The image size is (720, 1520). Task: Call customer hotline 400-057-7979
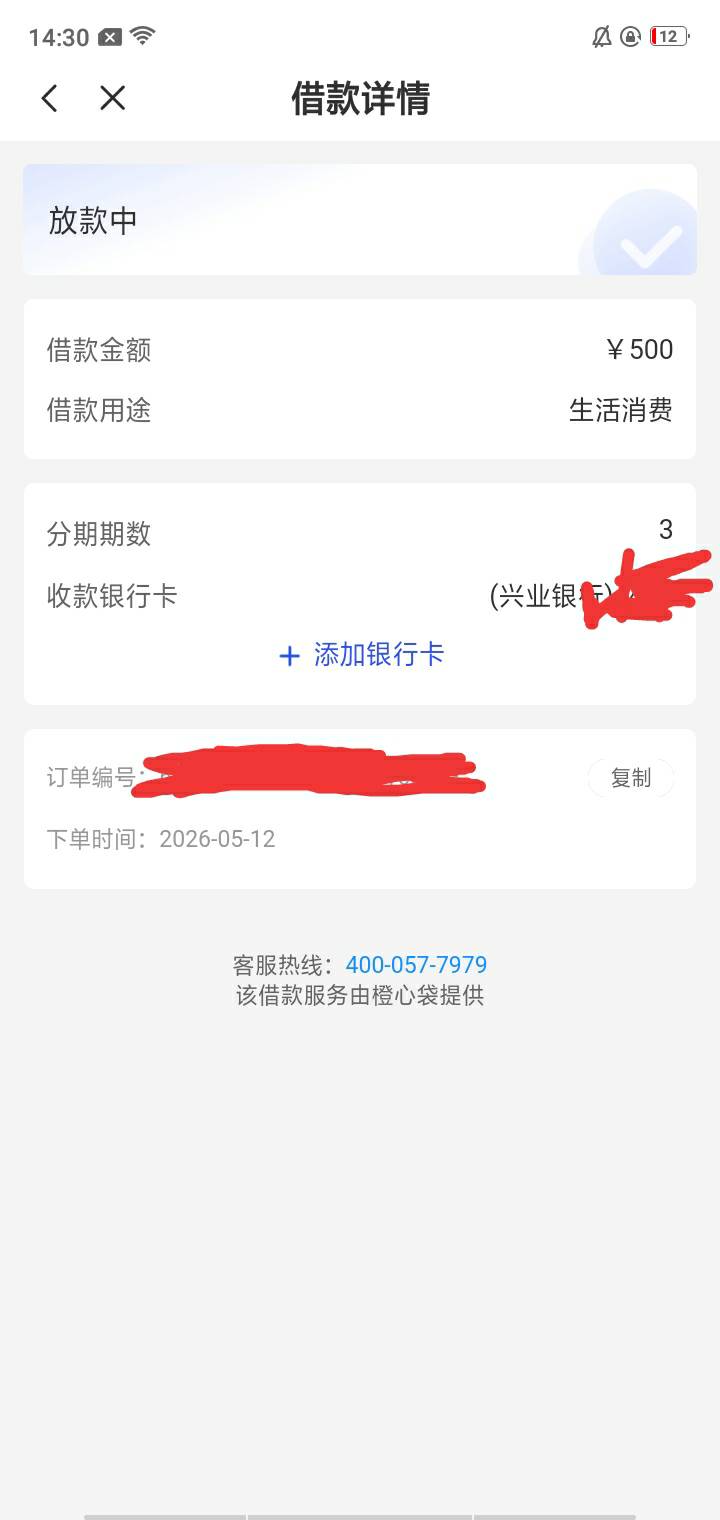[416, 965]
